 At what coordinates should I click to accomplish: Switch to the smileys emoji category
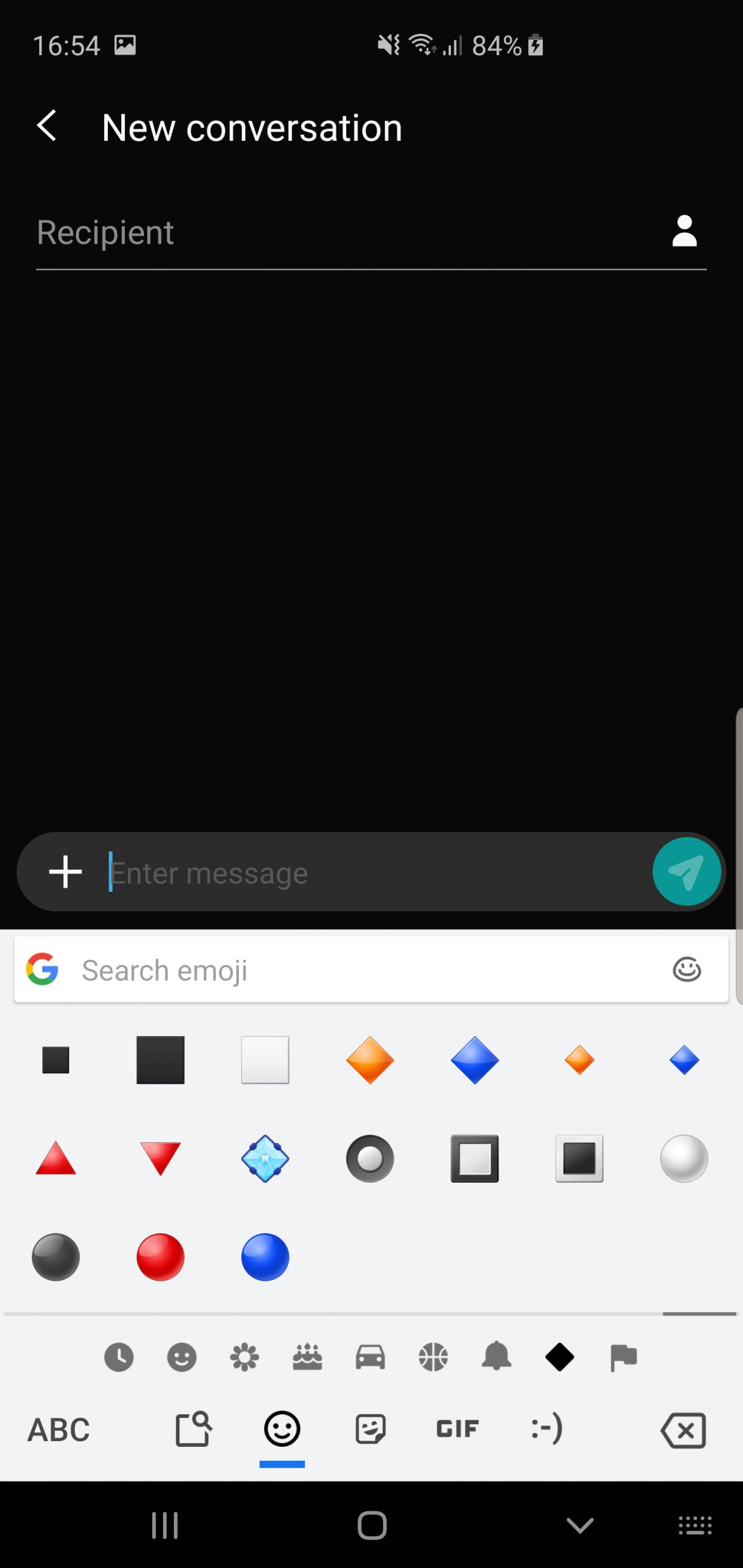point(182,1357)
